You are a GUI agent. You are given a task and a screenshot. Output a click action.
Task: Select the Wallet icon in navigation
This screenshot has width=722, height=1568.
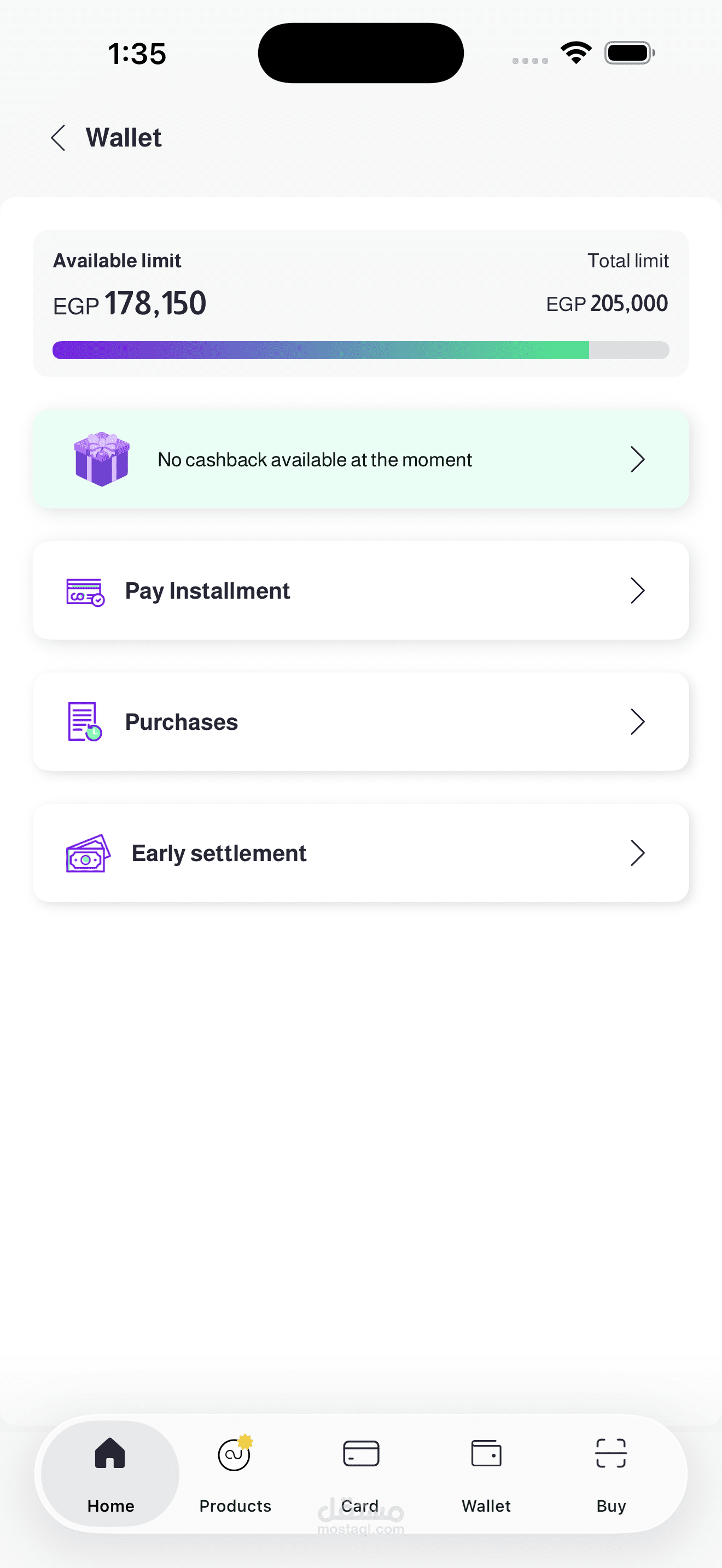pos(486,1454)
